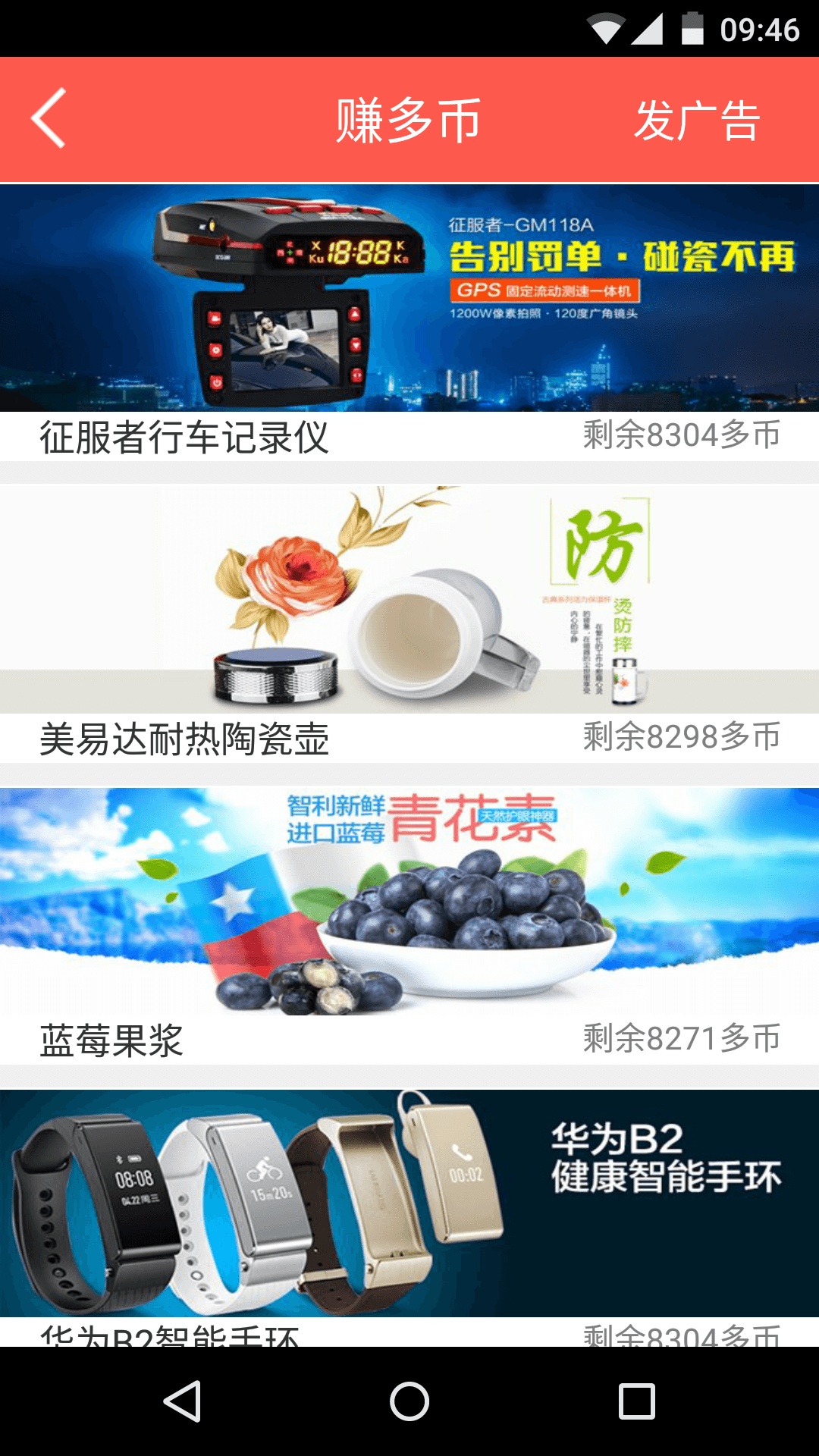
Task: Go back using the header arrow
Action: pos(49,118)
